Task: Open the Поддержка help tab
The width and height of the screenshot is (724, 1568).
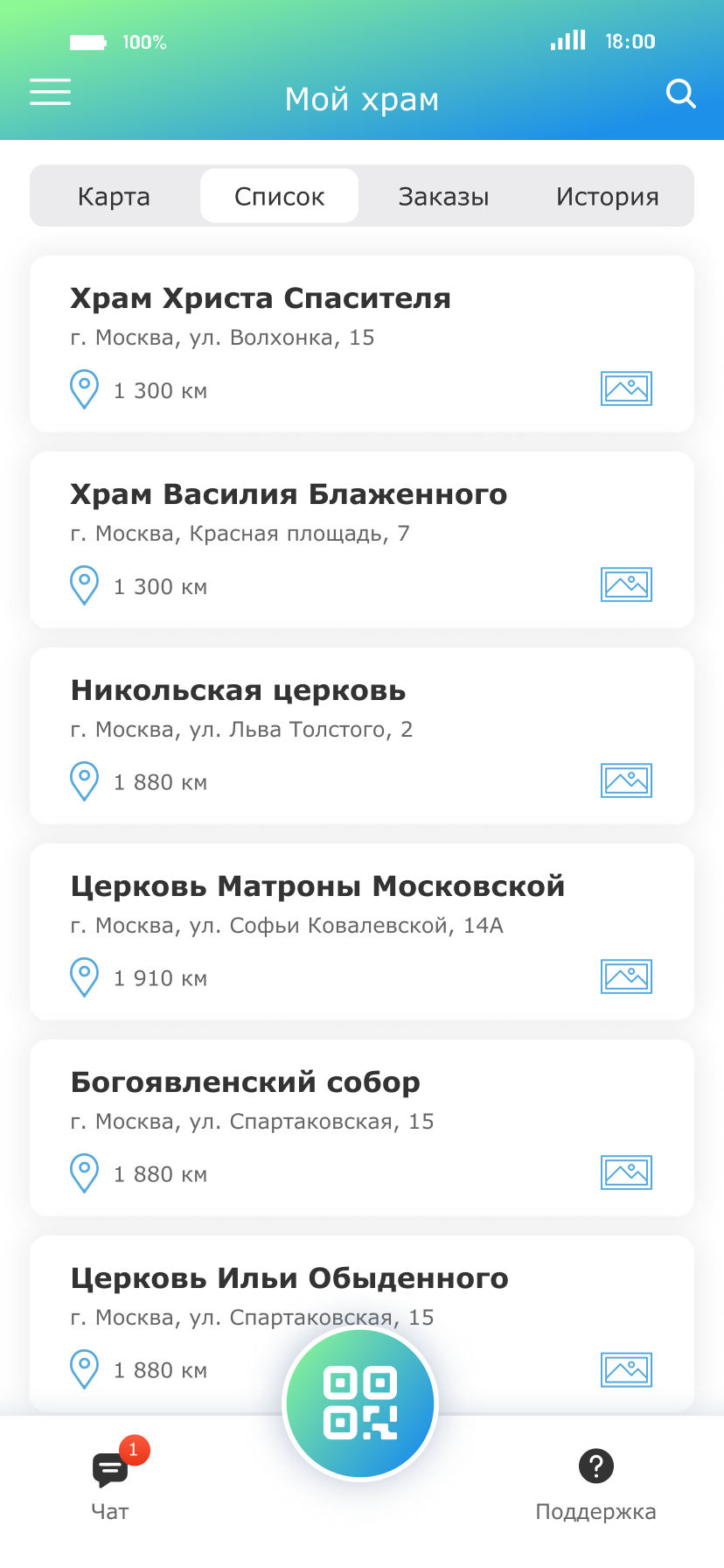Action: point(595,1484)
